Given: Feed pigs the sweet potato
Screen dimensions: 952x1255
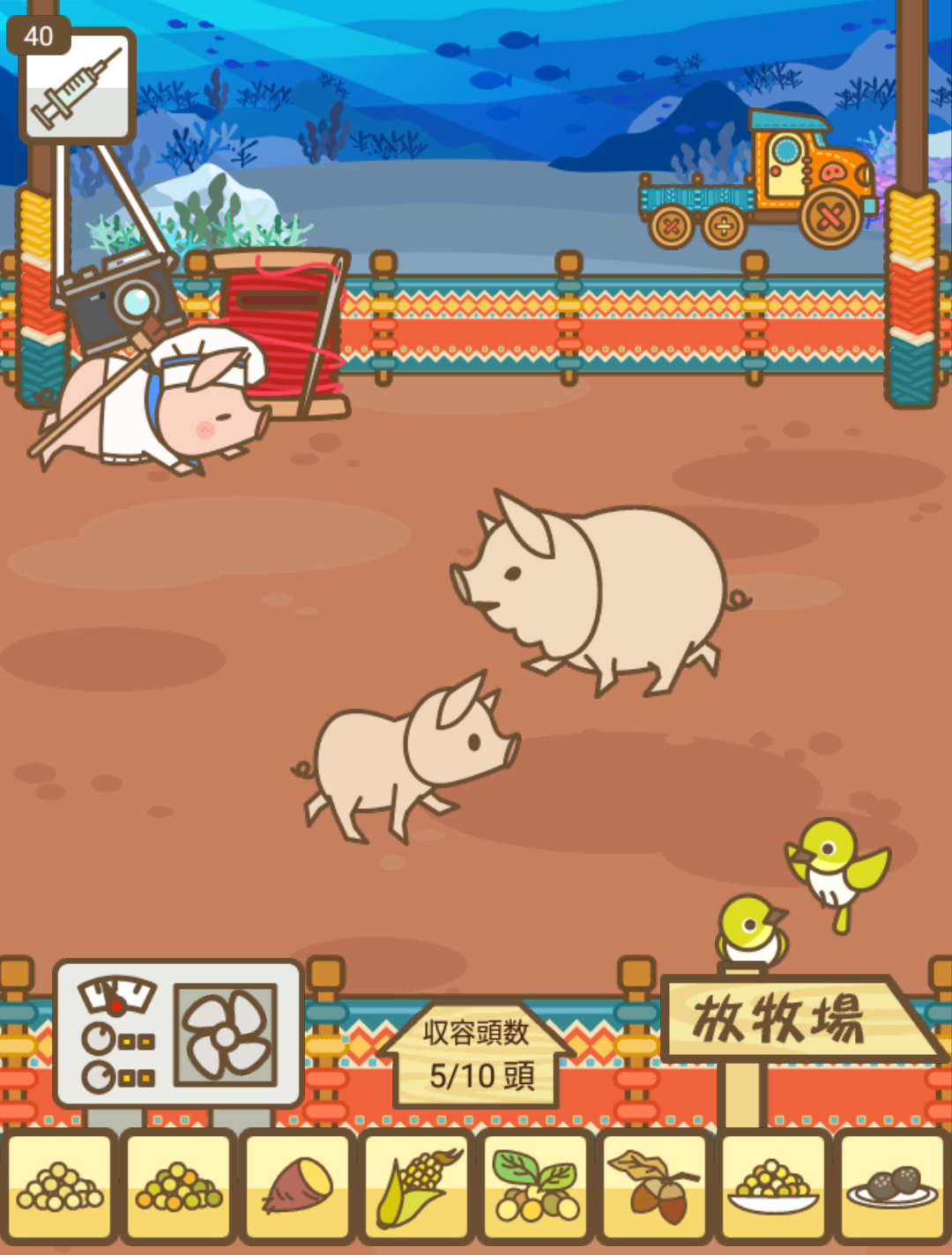Looking at the screenshot, I should point(298,1185).
